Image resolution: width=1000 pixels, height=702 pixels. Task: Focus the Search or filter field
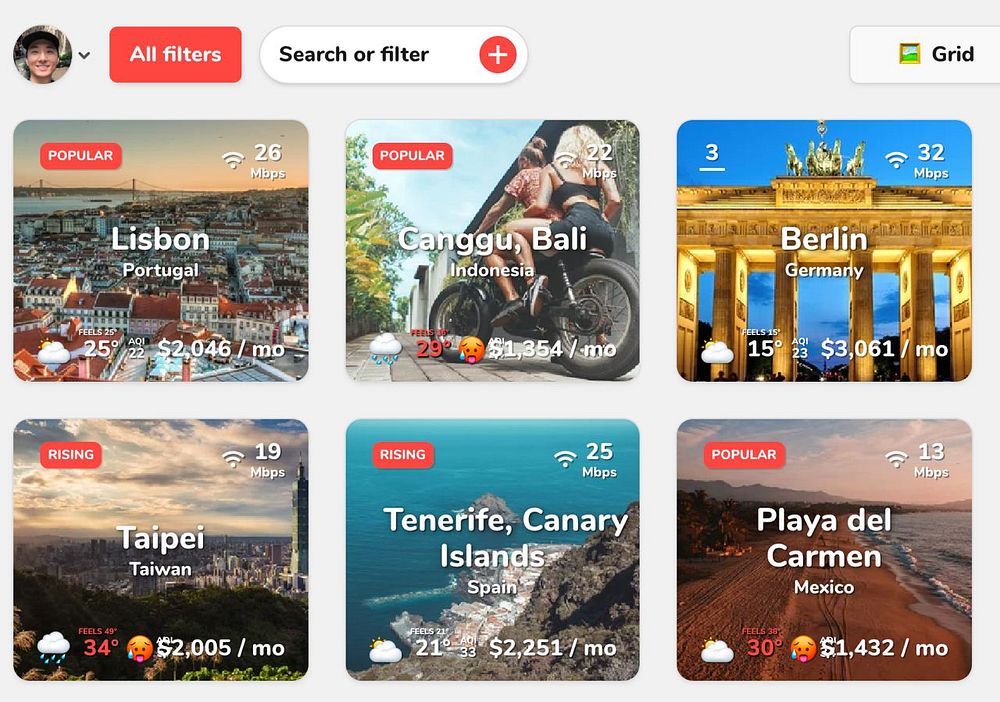[360, 55]
